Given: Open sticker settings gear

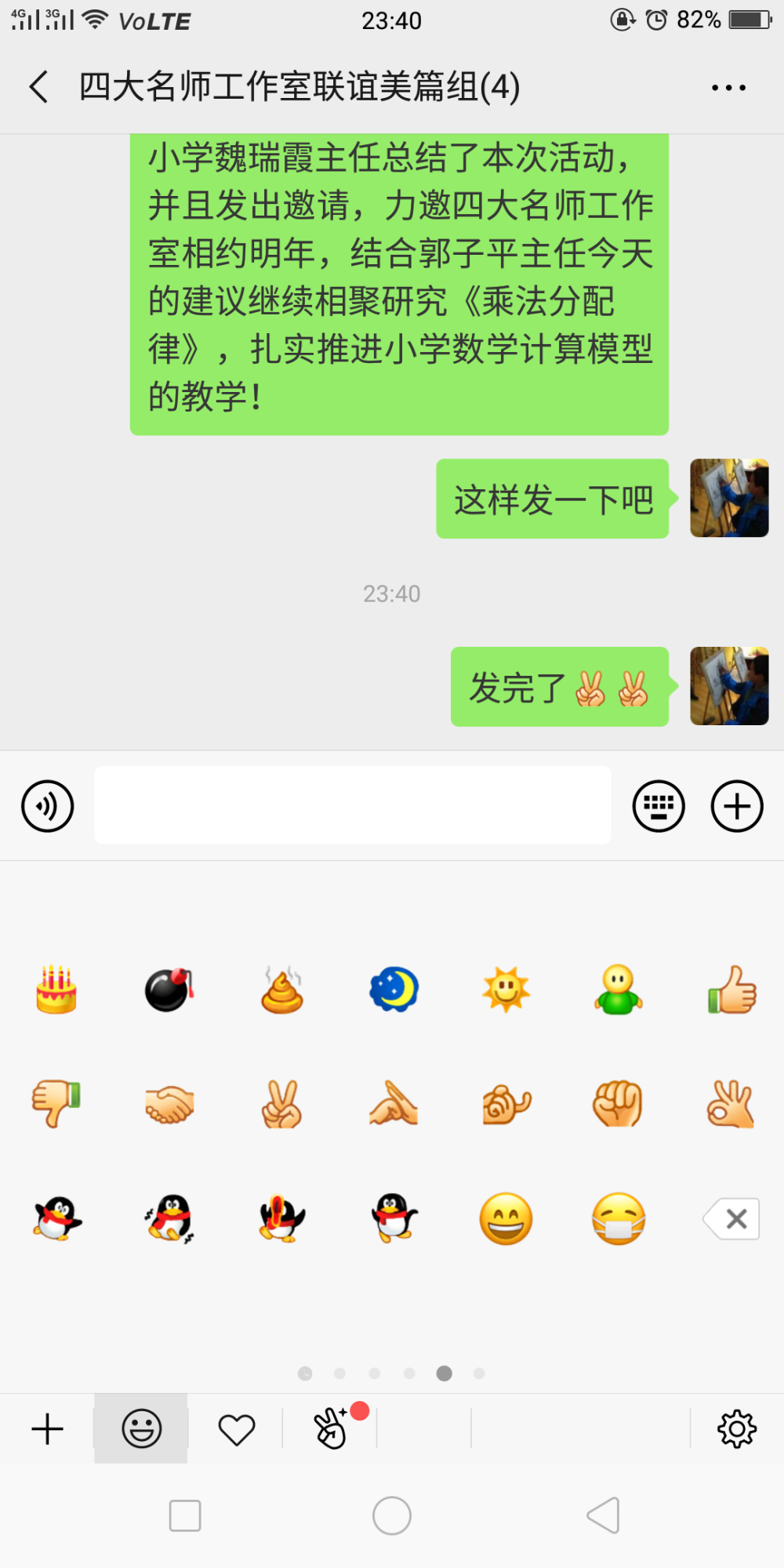Looking at the screenshot, I should coord(737,1428).
